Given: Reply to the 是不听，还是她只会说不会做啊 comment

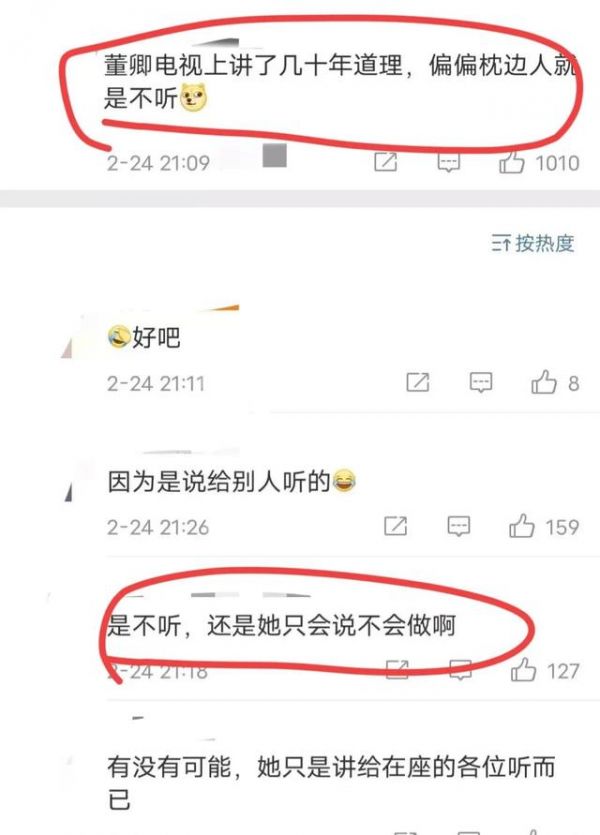Looking at the screenshot, I should pyautogui.click(x=459, y=669).
